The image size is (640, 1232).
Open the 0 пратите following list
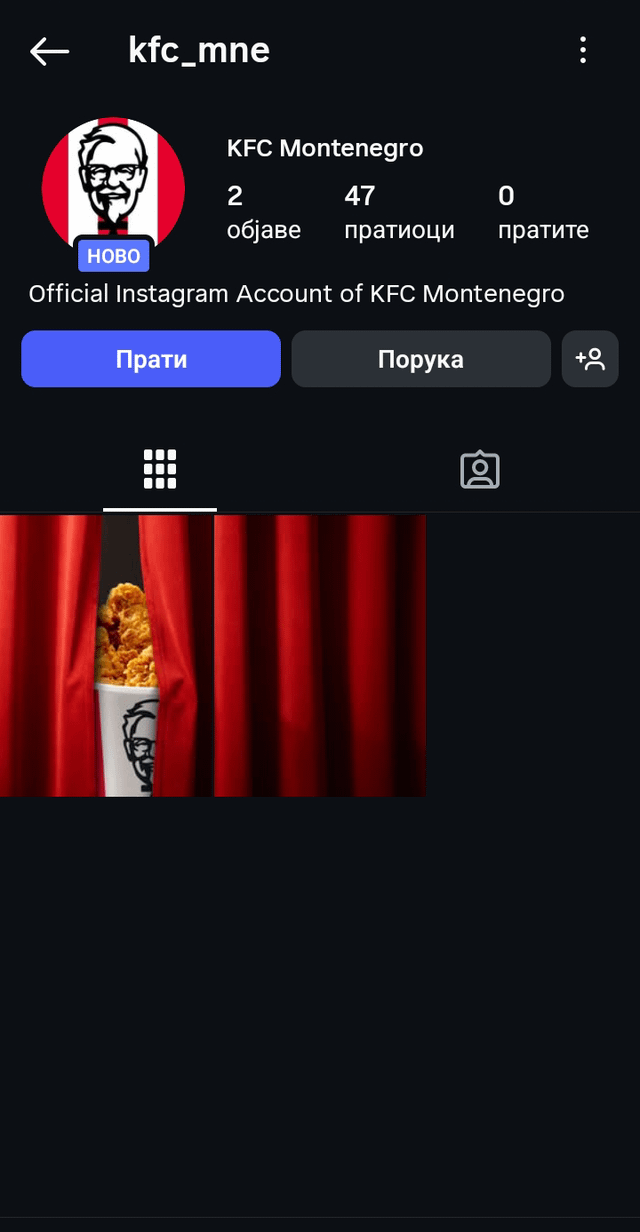coord(543,212)
